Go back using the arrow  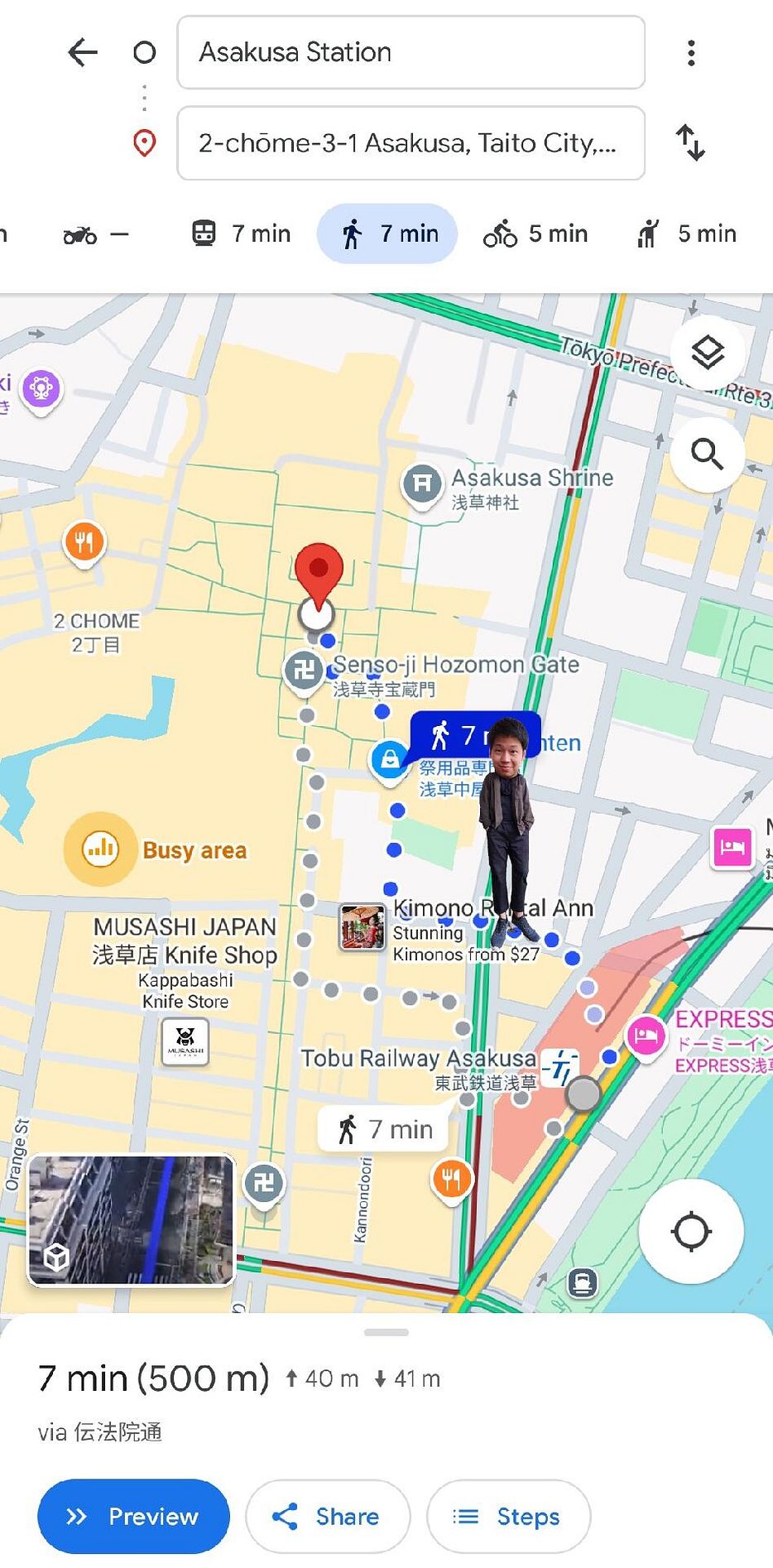pyautogui.click(x=83, y=53)
